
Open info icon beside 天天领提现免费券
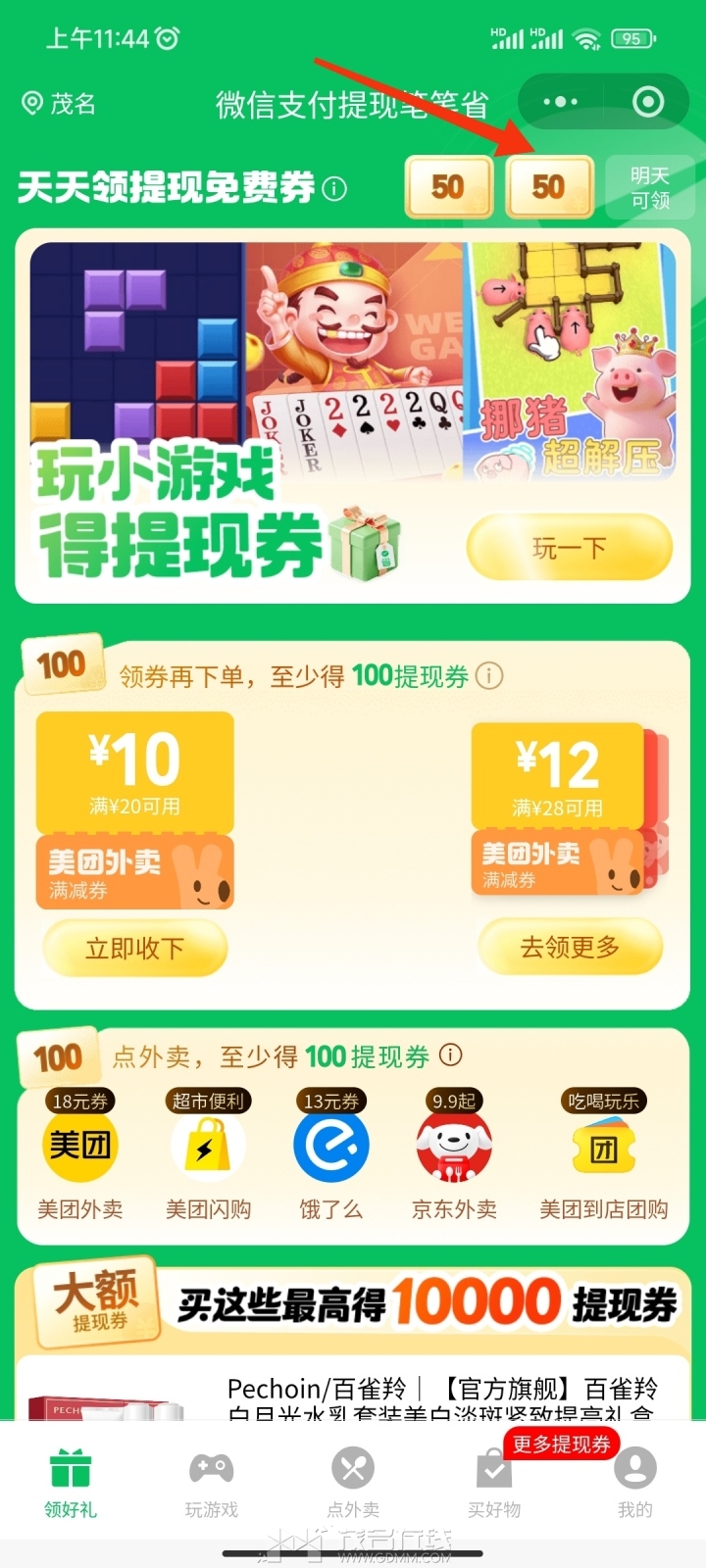pos(334,188)
